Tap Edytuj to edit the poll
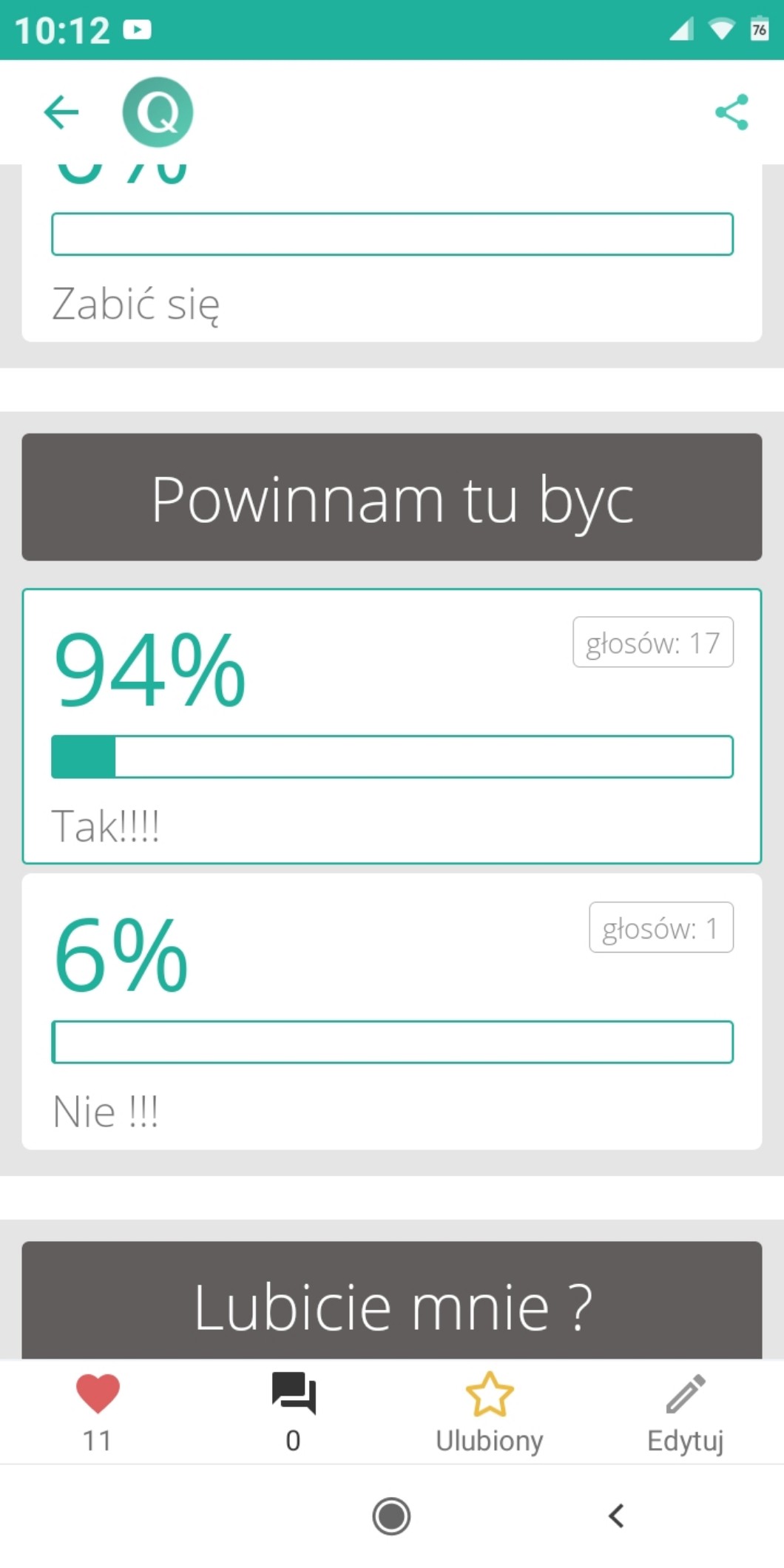784x1568 pixels. pyautogui.click(x=685, y=1409)
